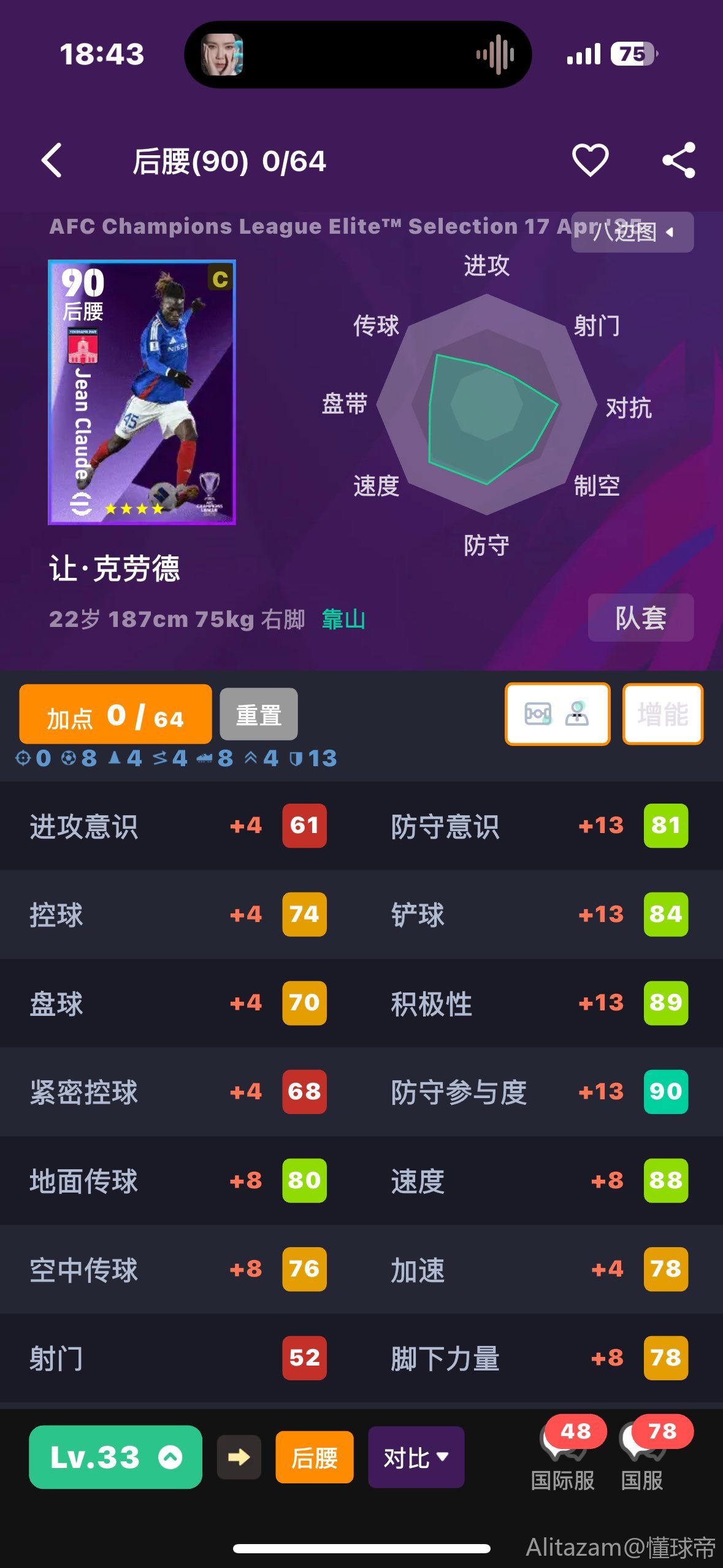Reset points with the 重置 button
The image size is (723, 1568).
coord(258,715)
